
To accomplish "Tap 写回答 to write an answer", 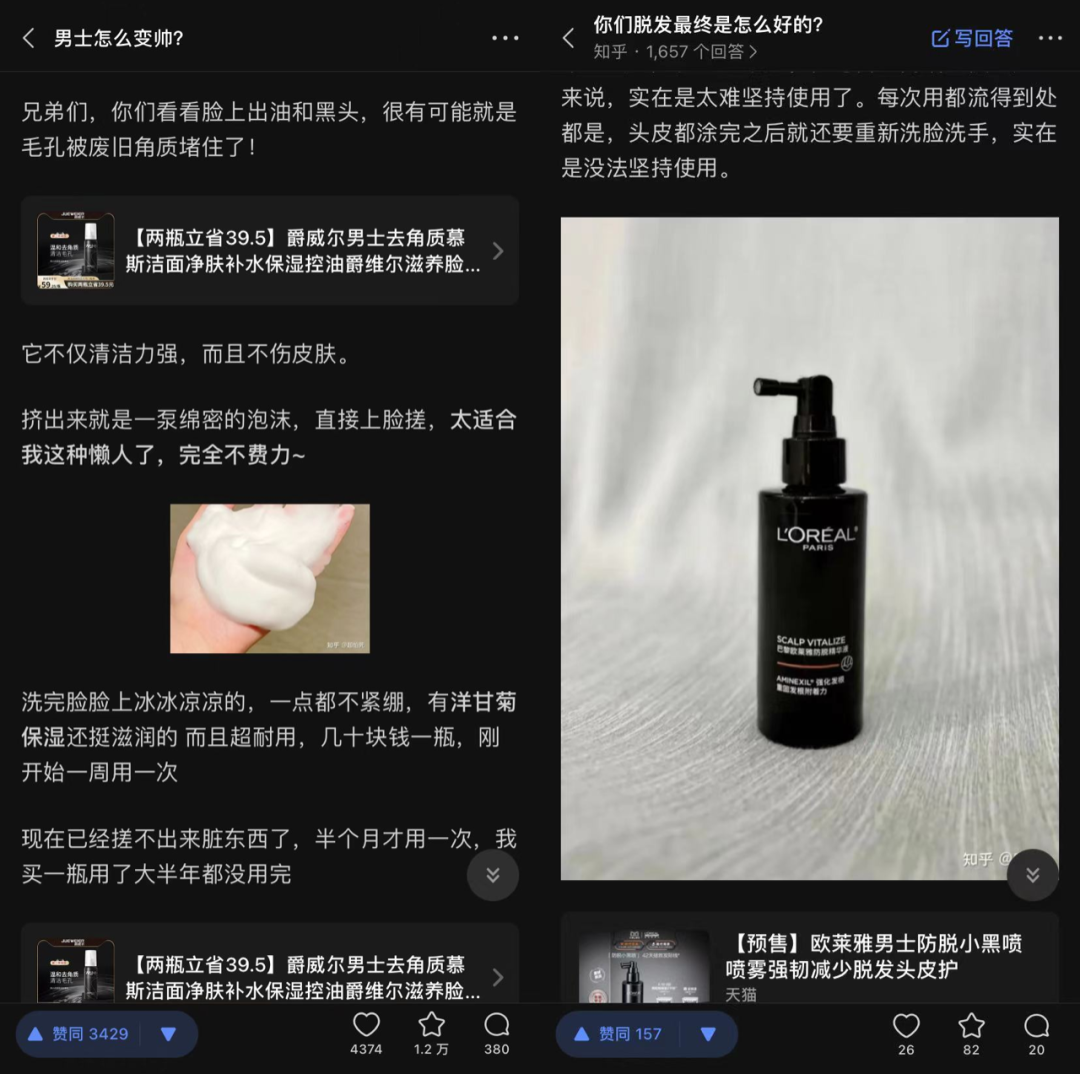I will [972, 38].
